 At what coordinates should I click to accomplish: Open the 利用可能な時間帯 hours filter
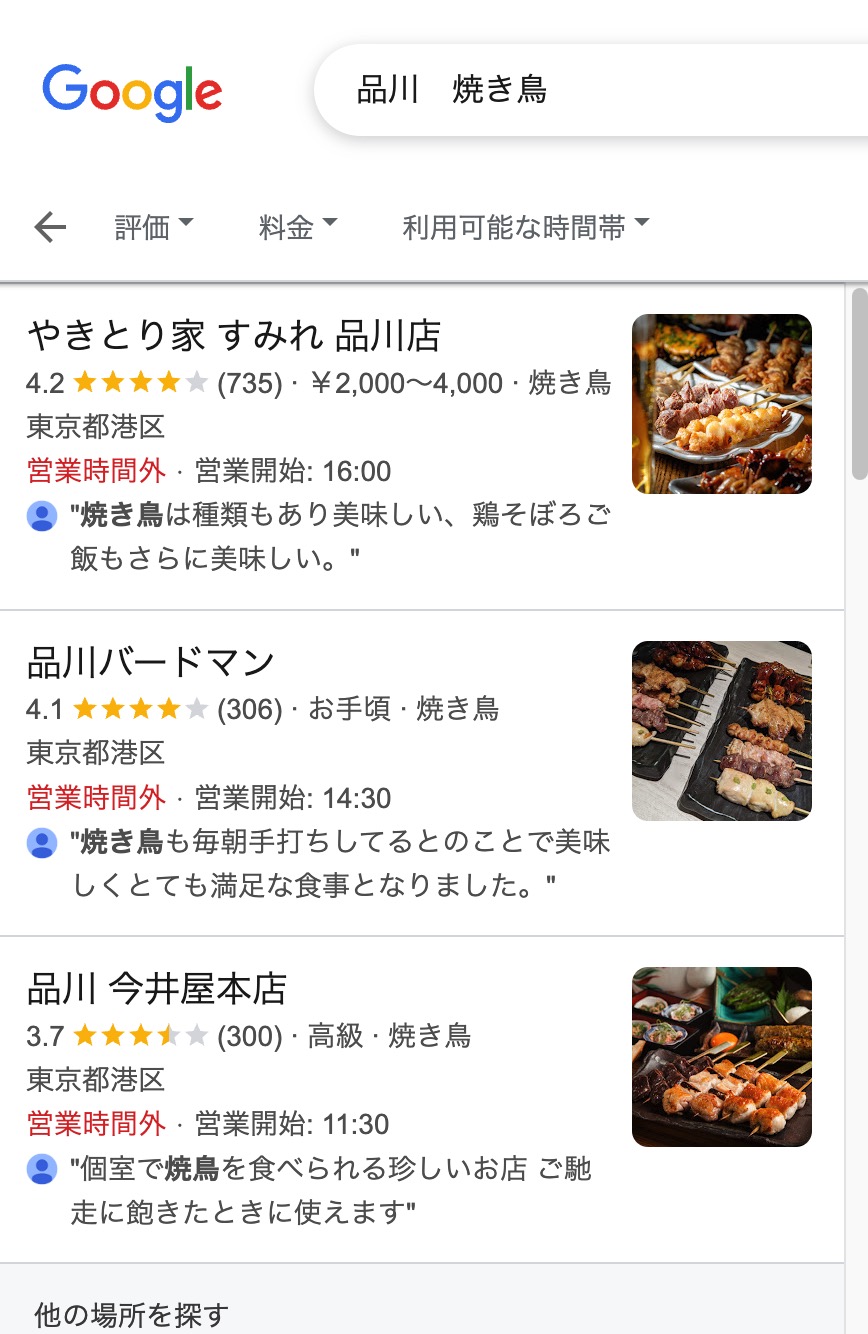point(526,228)
